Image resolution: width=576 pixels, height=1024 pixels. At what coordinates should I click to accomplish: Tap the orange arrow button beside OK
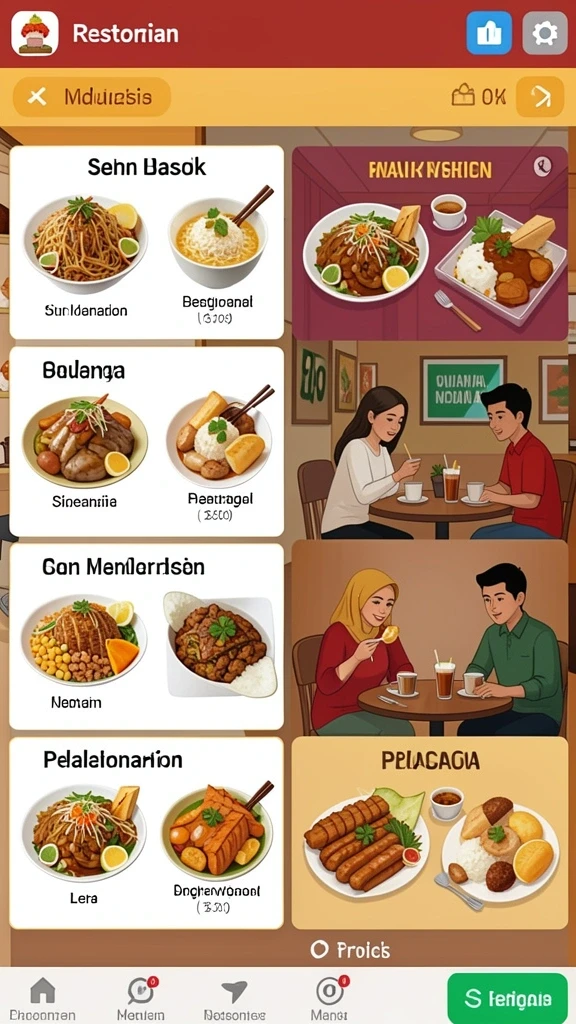540,97
